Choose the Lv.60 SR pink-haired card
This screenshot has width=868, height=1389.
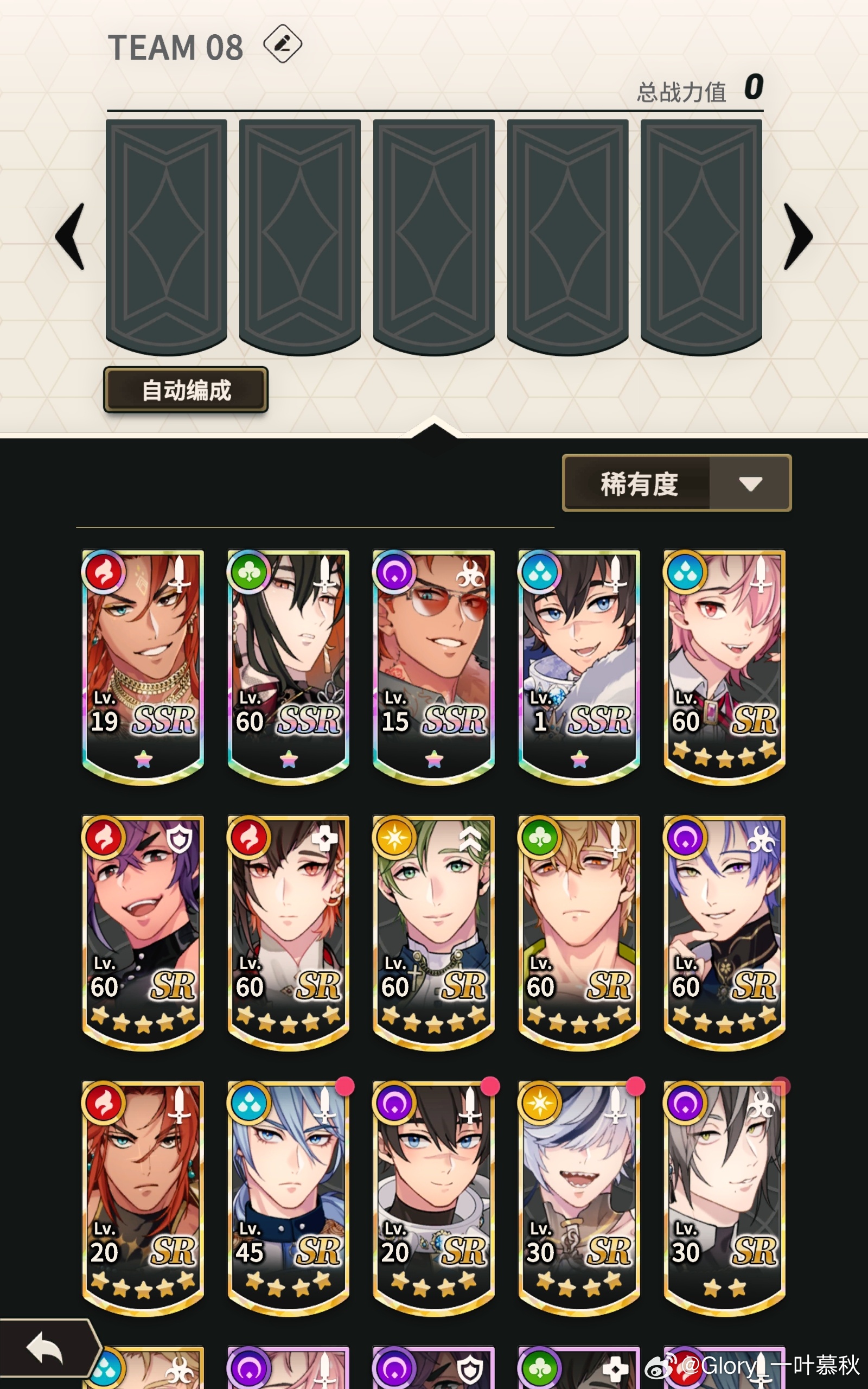click(x=724, y=667)
